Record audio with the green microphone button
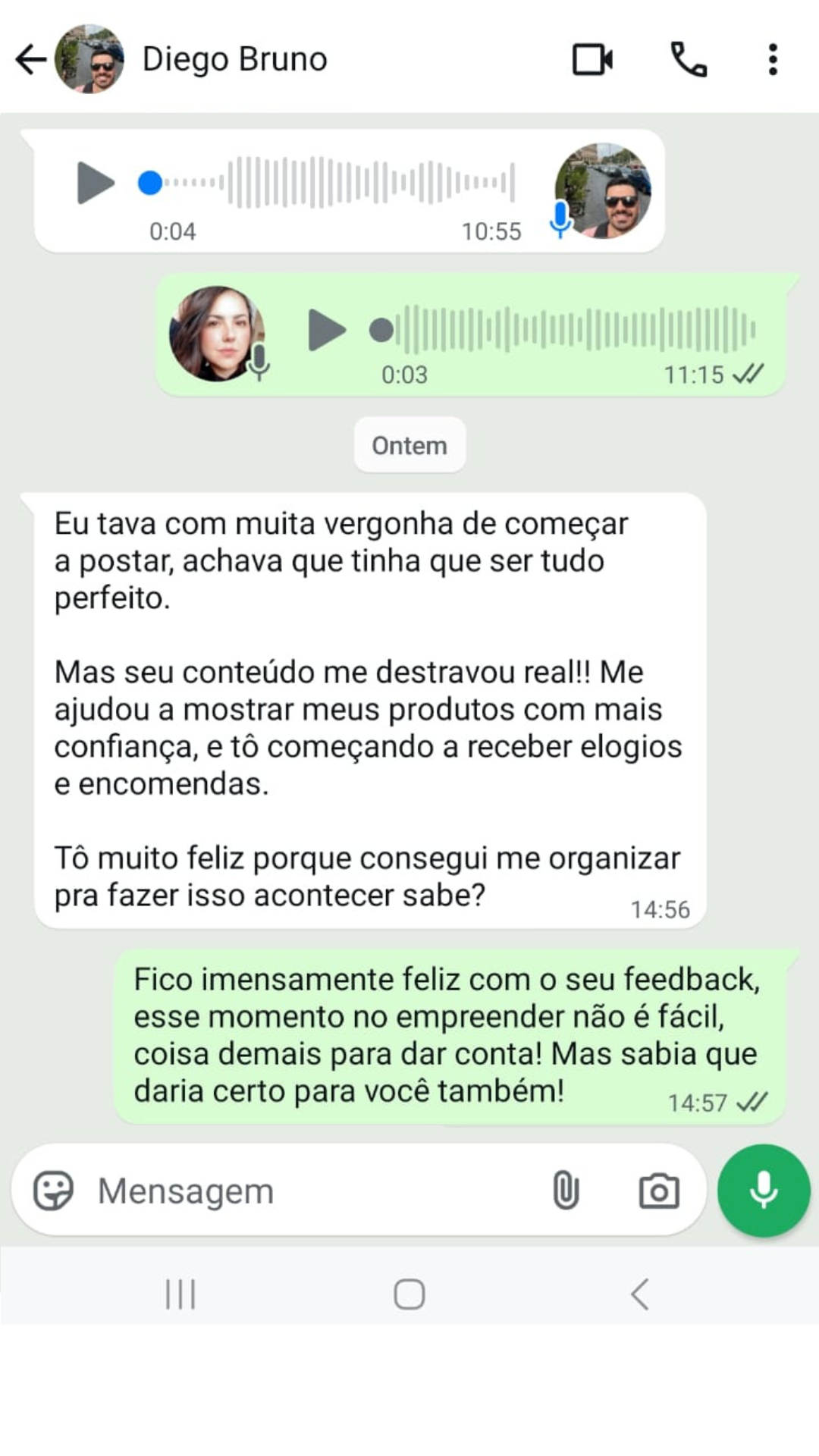The width and height of the screenshot is (819, 1456). click(763, 1191)
